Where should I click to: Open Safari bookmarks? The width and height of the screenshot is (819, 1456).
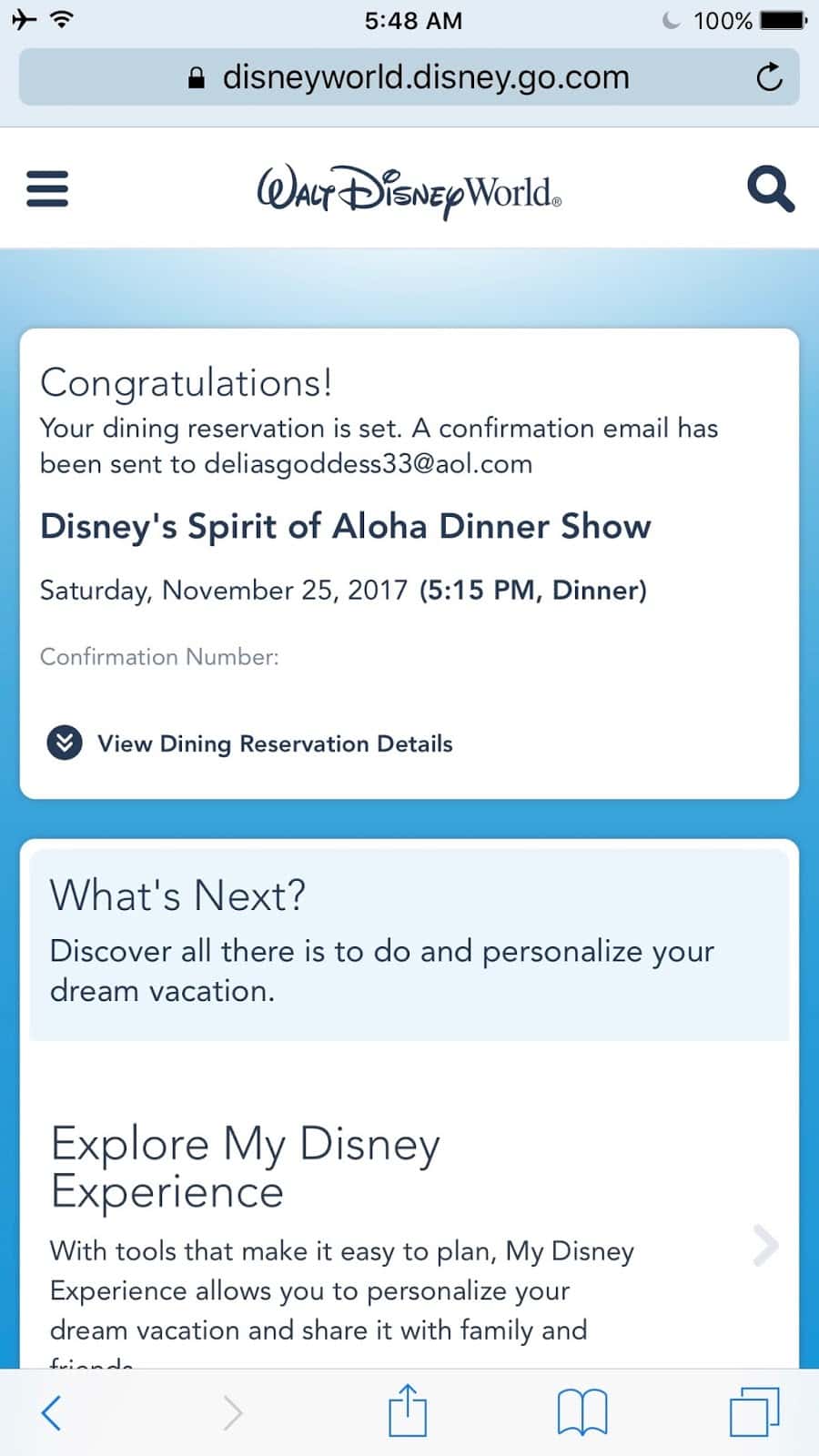click(x=582, y=1412)
